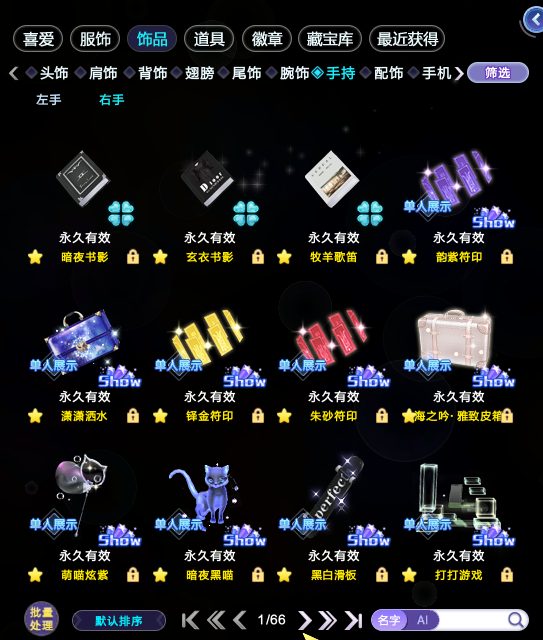The width and height of the screenshot is (543, 640).
Task: Collapse the panel with the back arrow
Action: coord(533,19)
